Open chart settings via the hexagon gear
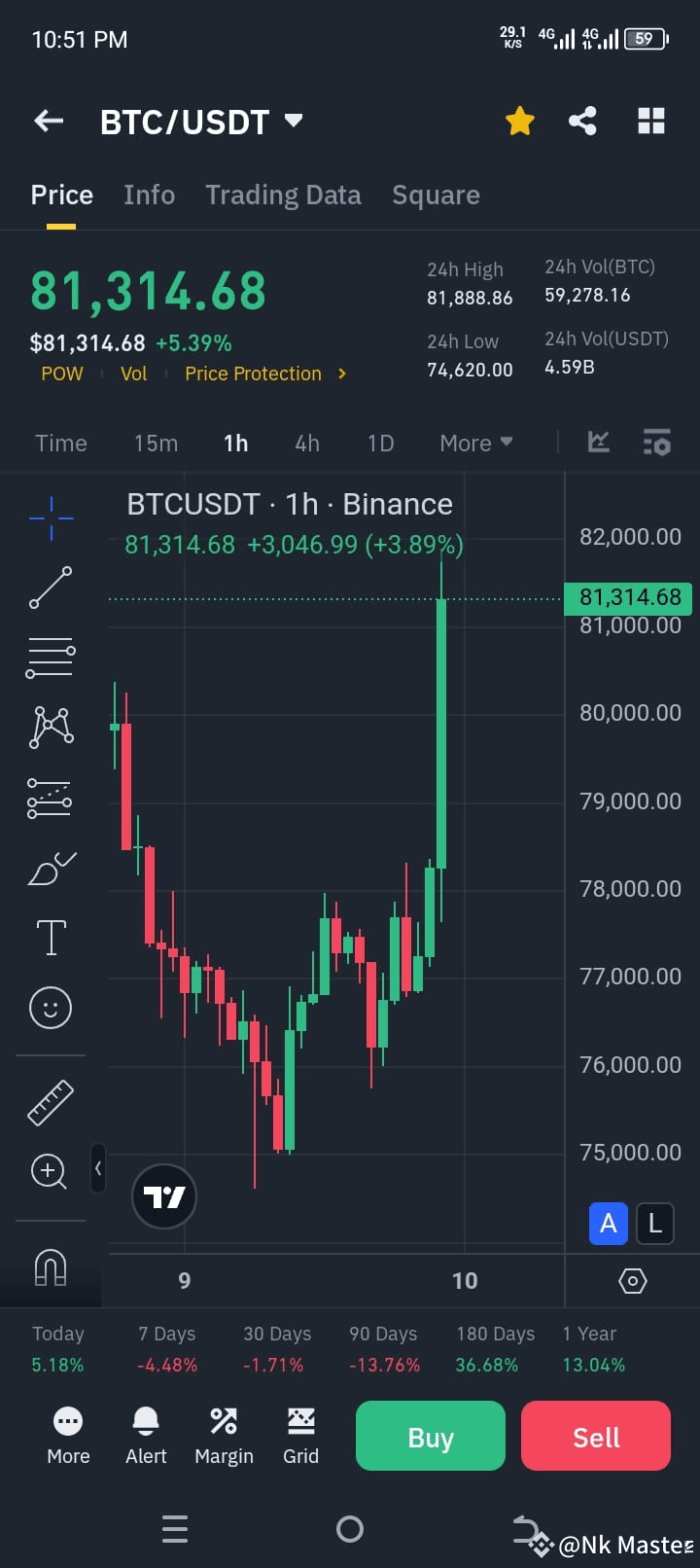This screenshot has height=1568, width=700. point(632,1280)
